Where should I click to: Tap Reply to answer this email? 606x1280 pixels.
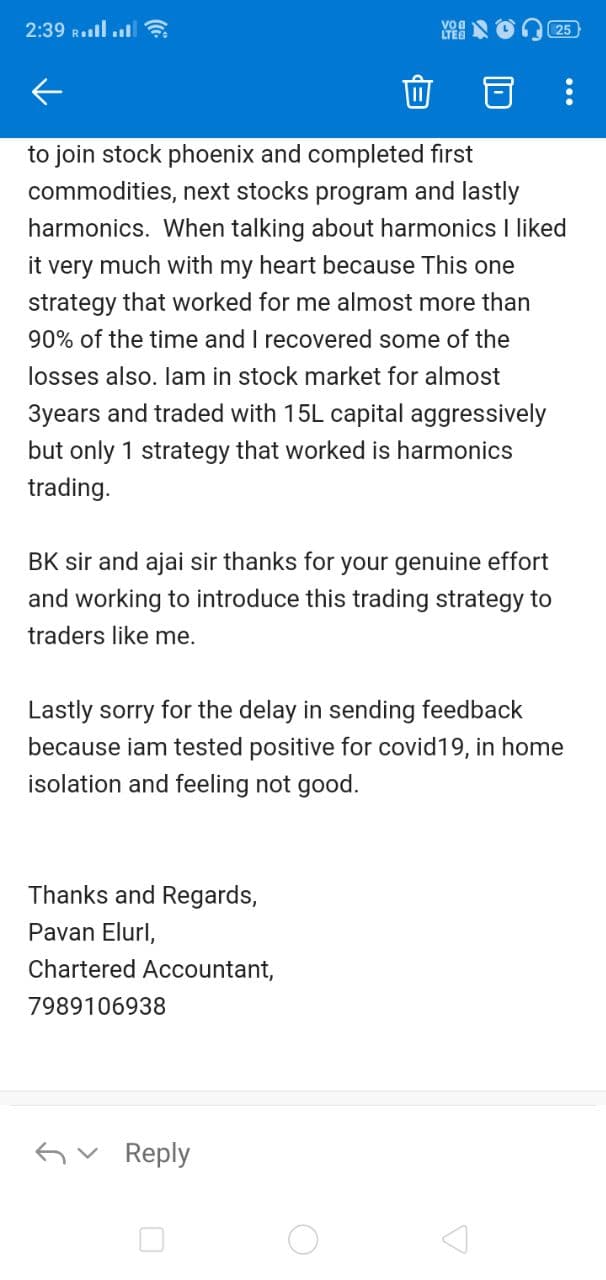[x=157, y=1153]
